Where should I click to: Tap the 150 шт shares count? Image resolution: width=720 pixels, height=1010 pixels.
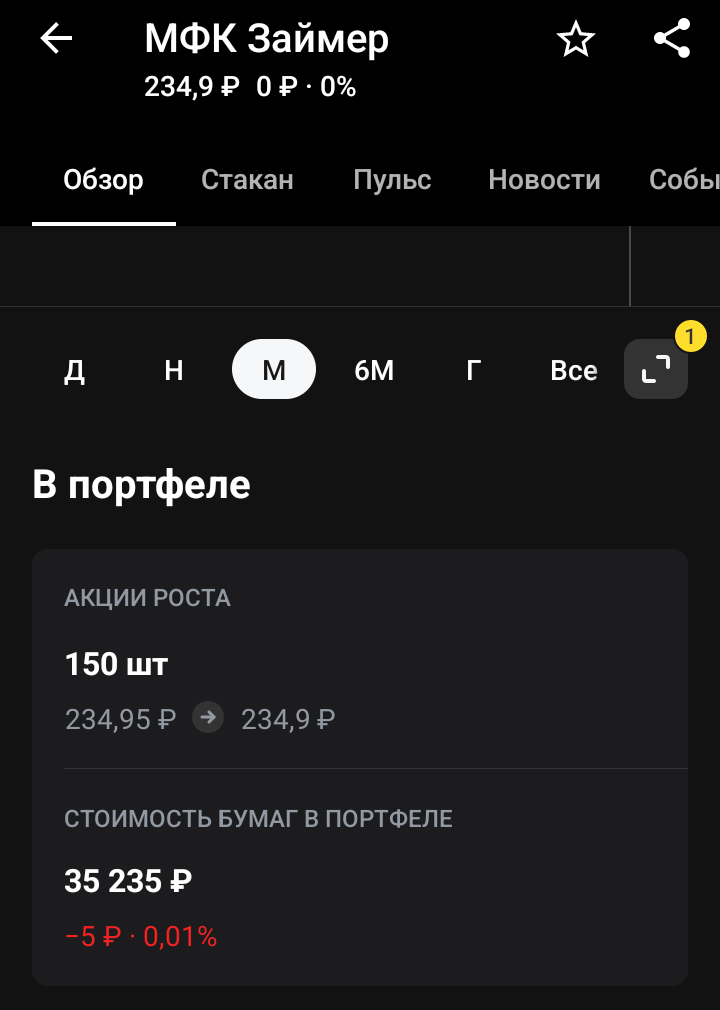pyautogui.click(x=116, y=664)
